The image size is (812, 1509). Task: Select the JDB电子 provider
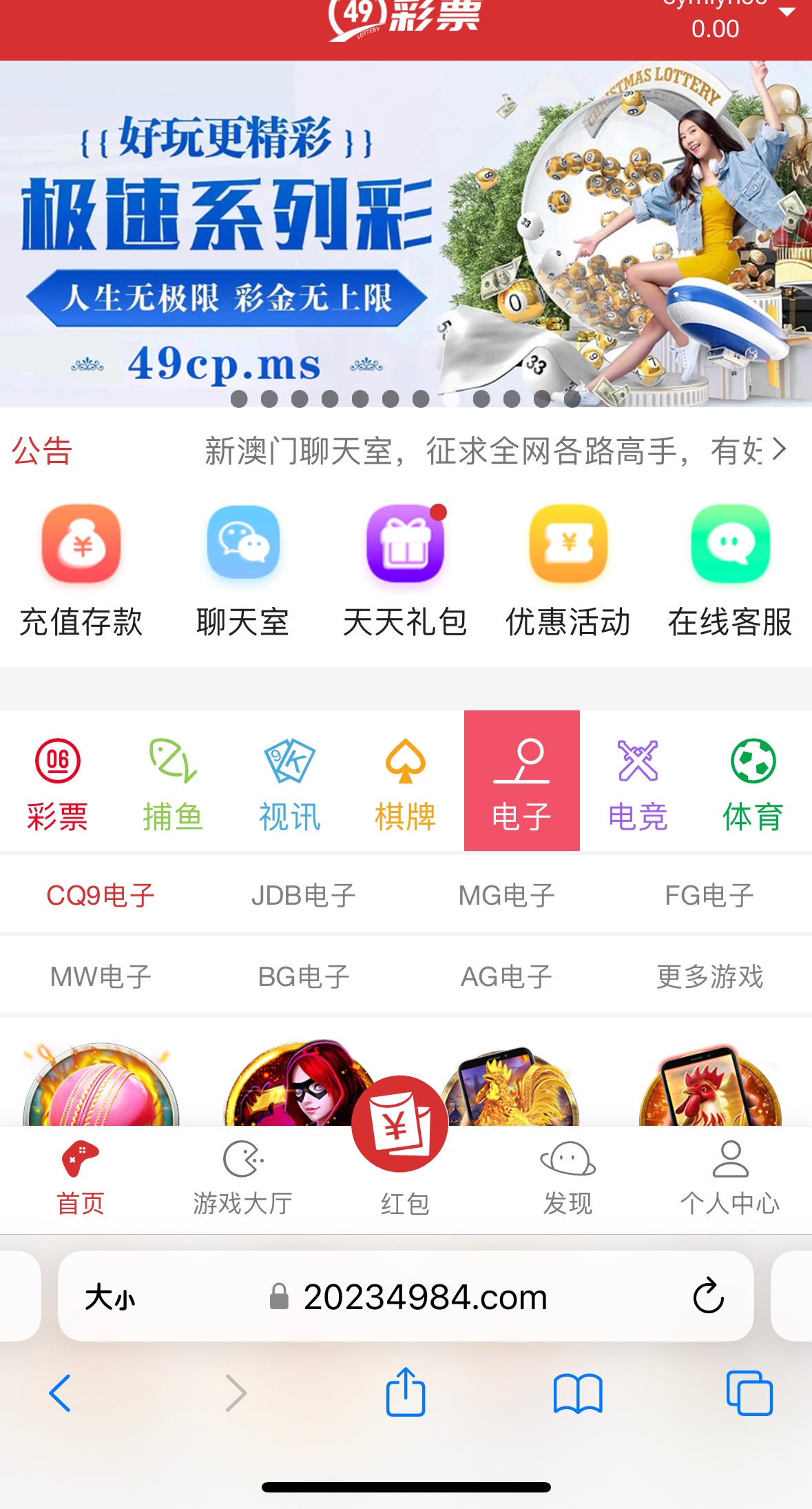click(304, 896)
